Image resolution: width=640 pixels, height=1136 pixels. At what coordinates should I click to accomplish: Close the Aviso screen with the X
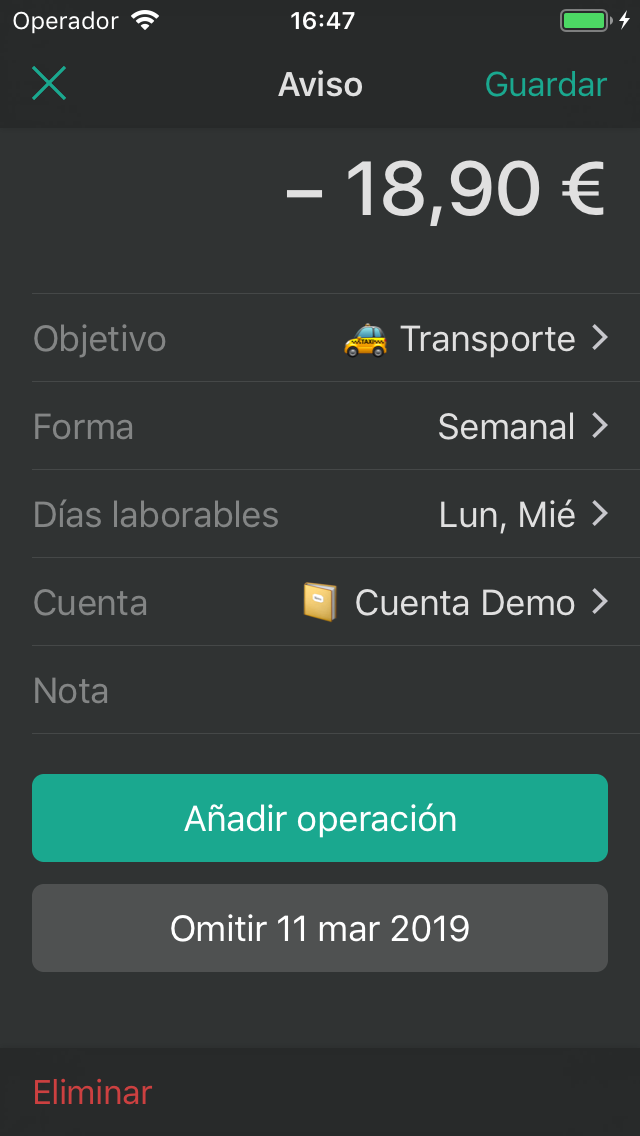click(x=49, y=85)
